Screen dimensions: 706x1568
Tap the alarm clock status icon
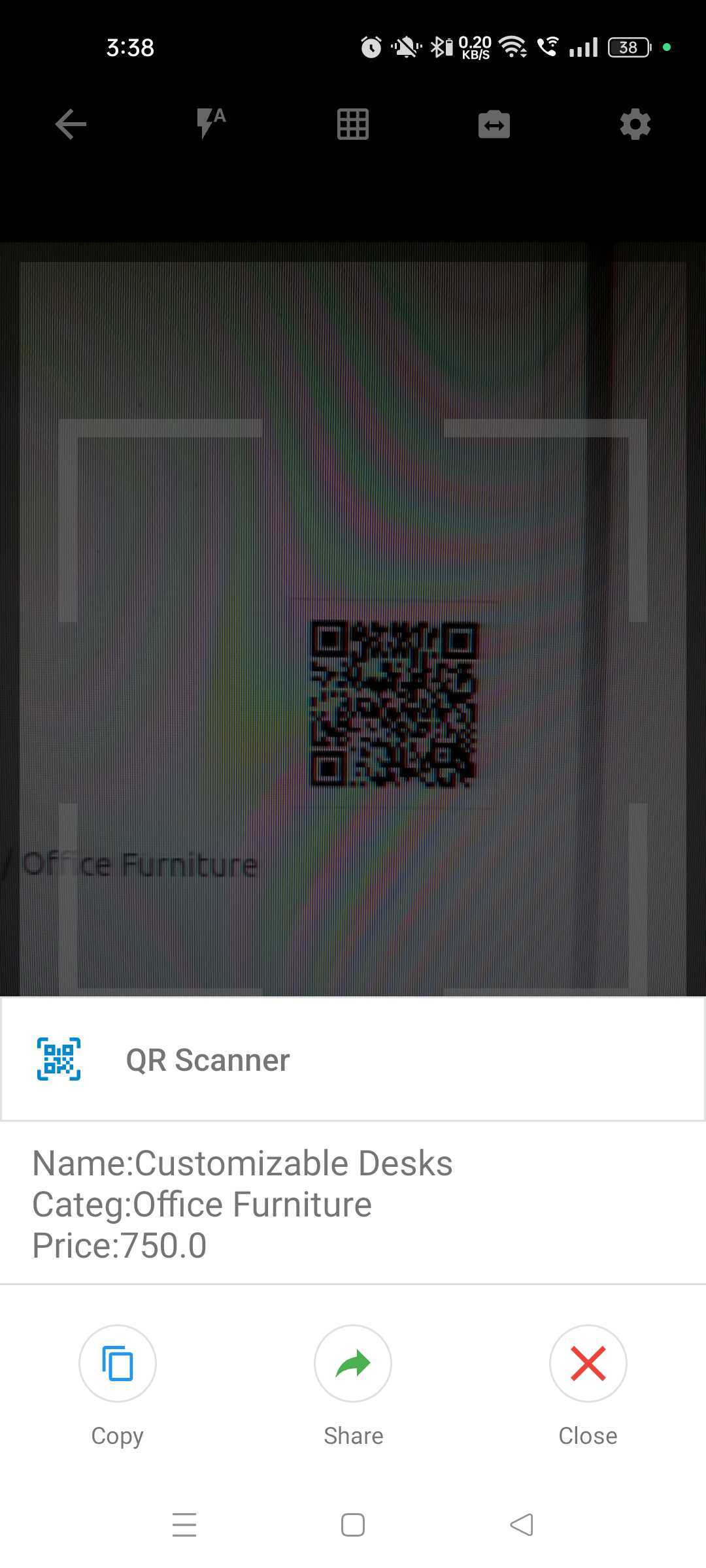pyautogui.click(x=370, y=47)
